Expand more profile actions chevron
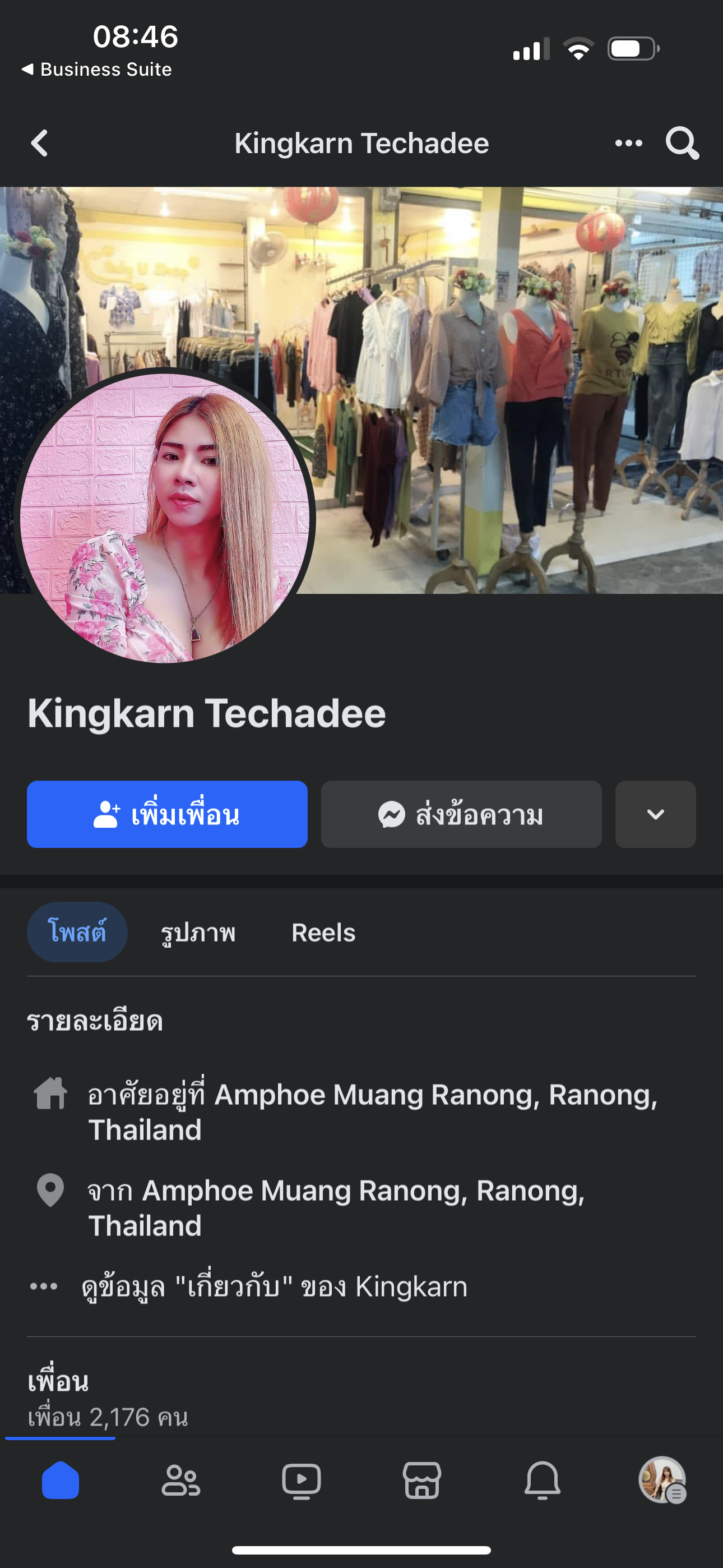 pyautogui.click(x=655, y=814)
